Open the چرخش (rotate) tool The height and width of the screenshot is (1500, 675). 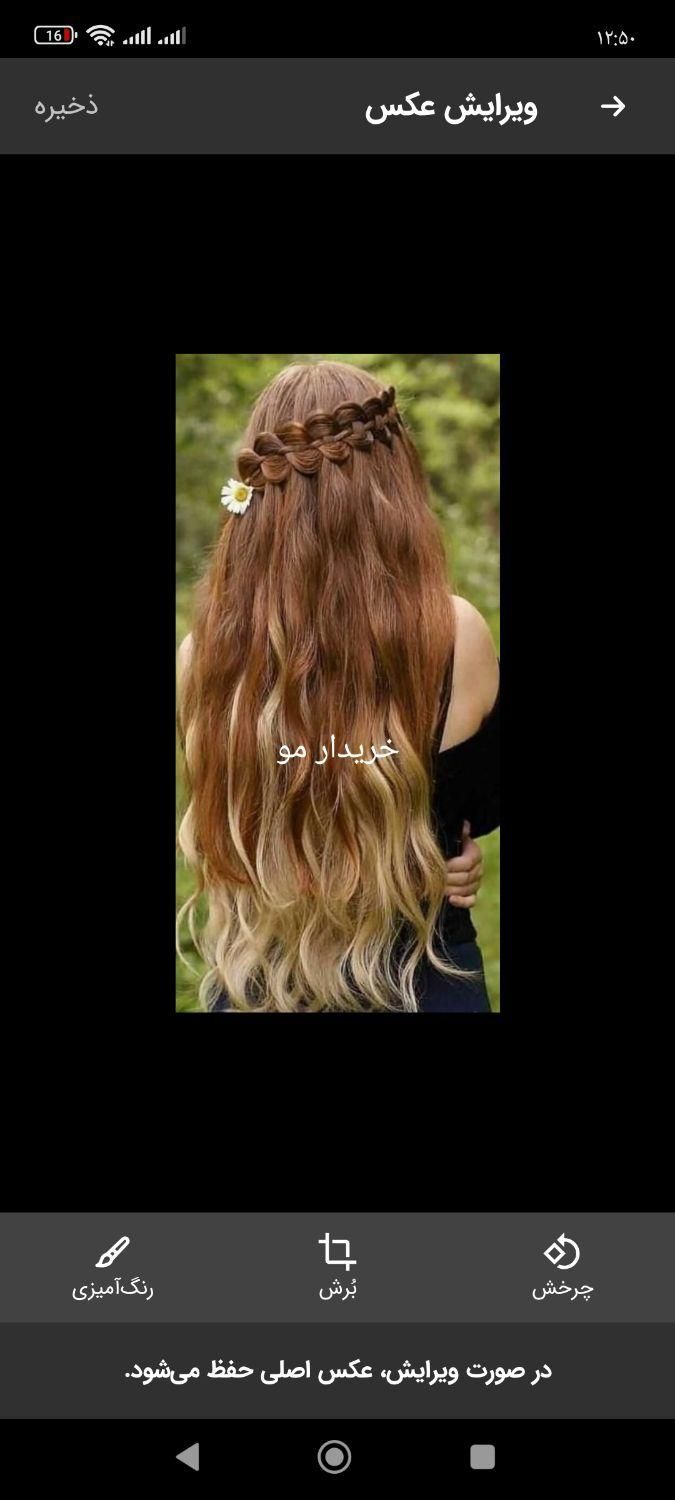[x=562, y=1267]
